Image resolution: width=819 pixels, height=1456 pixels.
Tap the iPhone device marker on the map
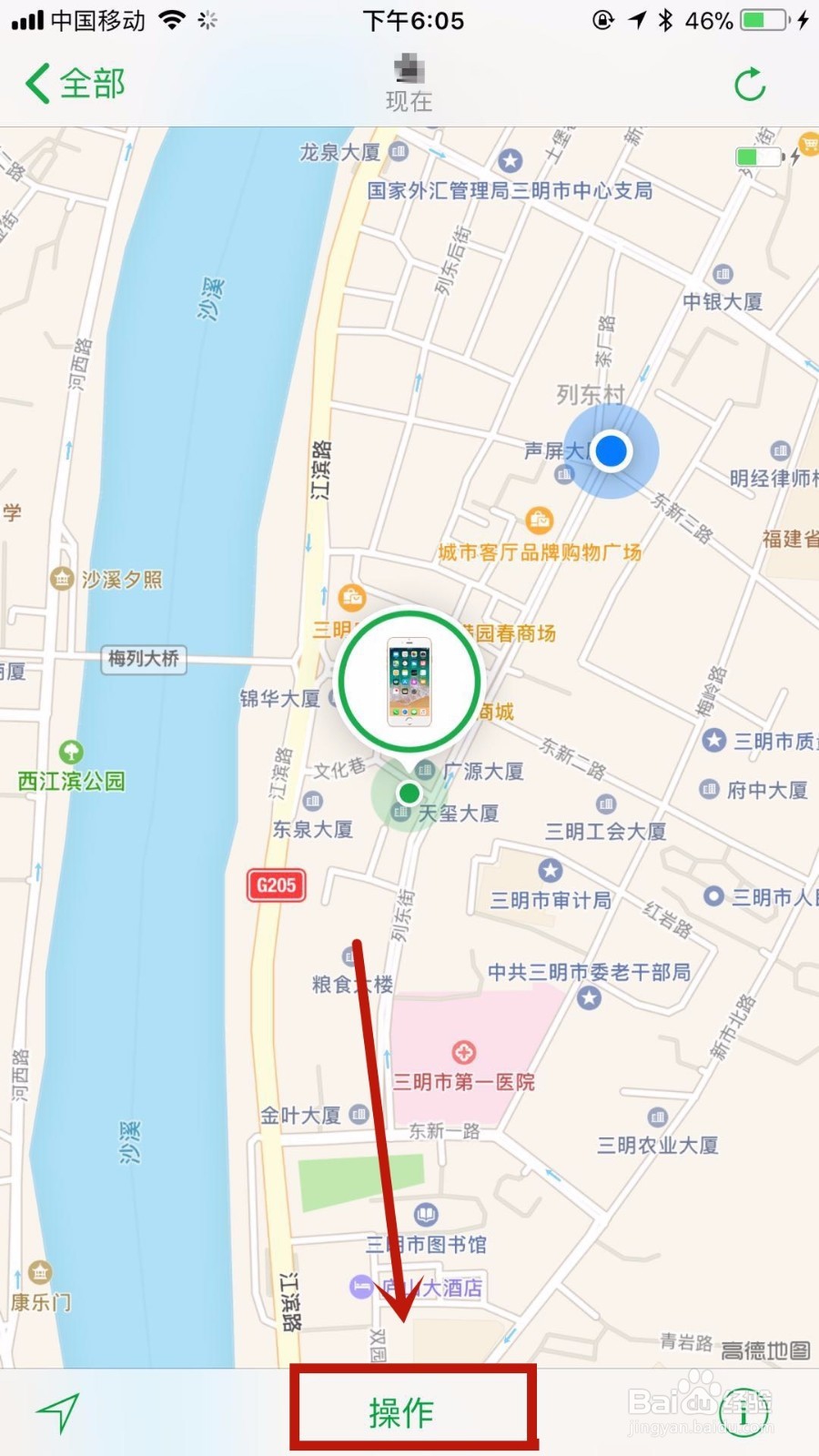tap(409, 681)
